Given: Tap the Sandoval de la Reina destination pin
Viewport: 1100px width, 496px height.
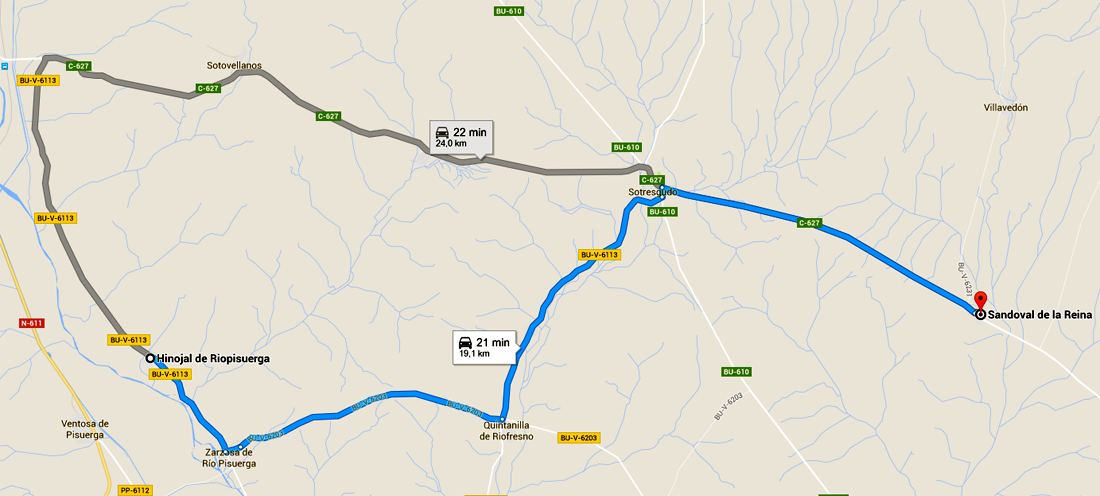Looking at the screenshot, I should (x=980, y=302).
